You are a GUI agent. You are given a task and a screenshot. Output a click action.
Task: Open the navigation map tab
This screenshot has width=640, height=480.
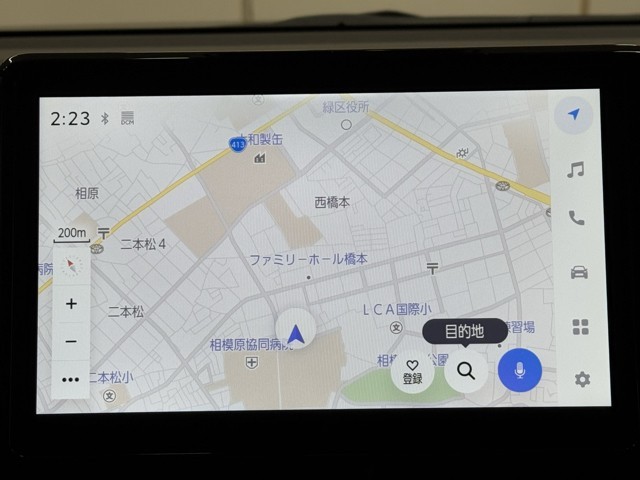(x=574, y=114)
